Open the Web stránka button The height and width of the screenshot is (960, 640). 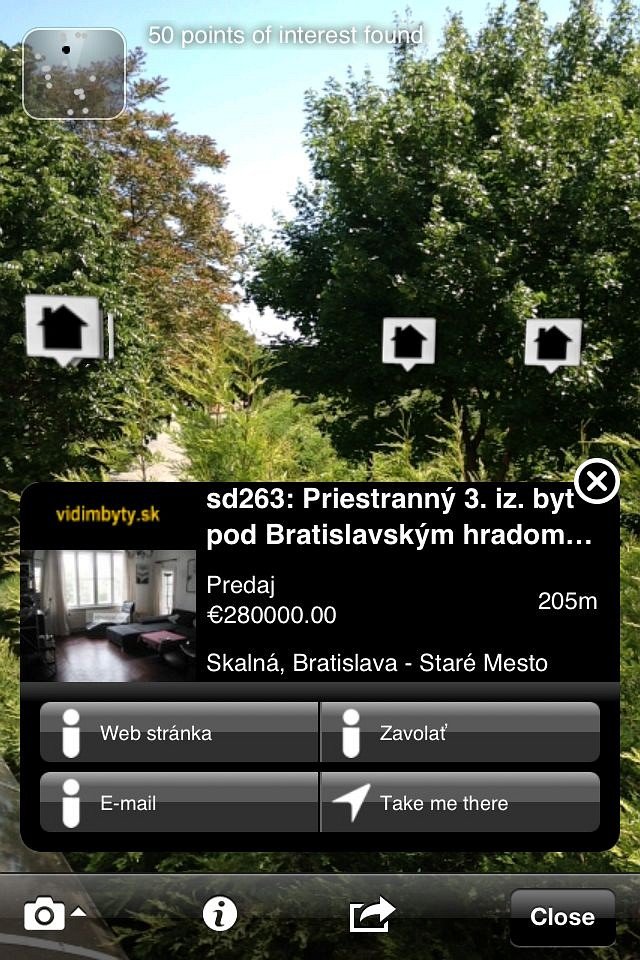pos(179,733)
